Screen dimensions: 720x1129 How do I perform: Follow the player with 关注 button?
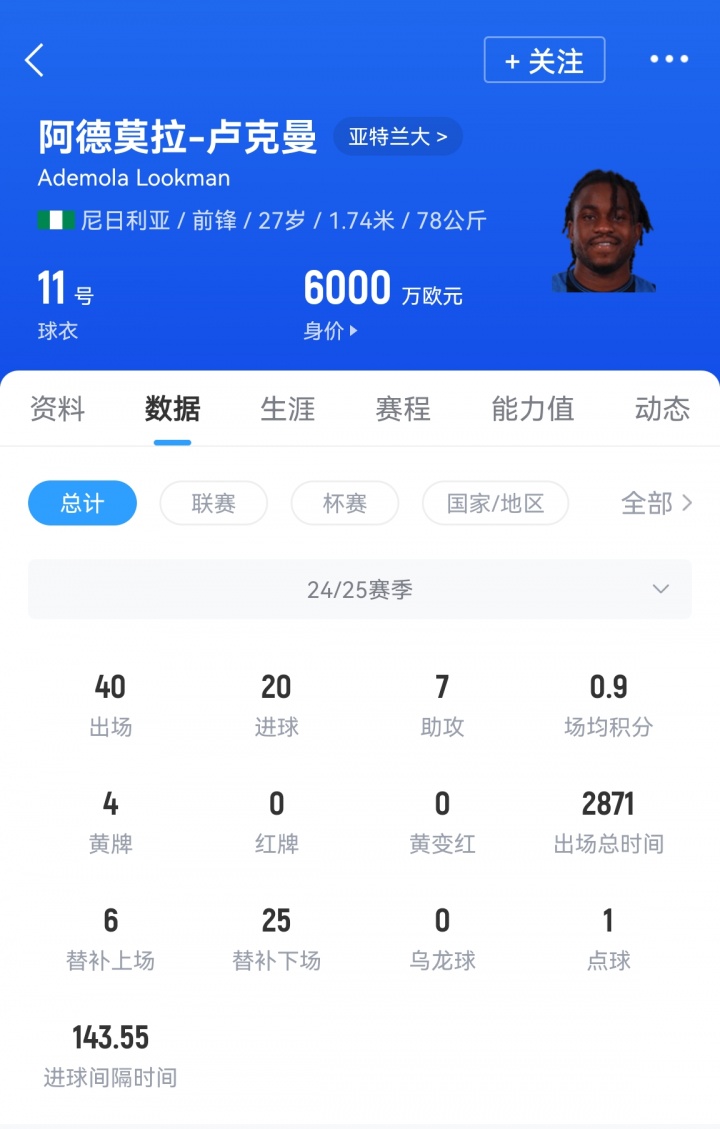tap(544, 60)
